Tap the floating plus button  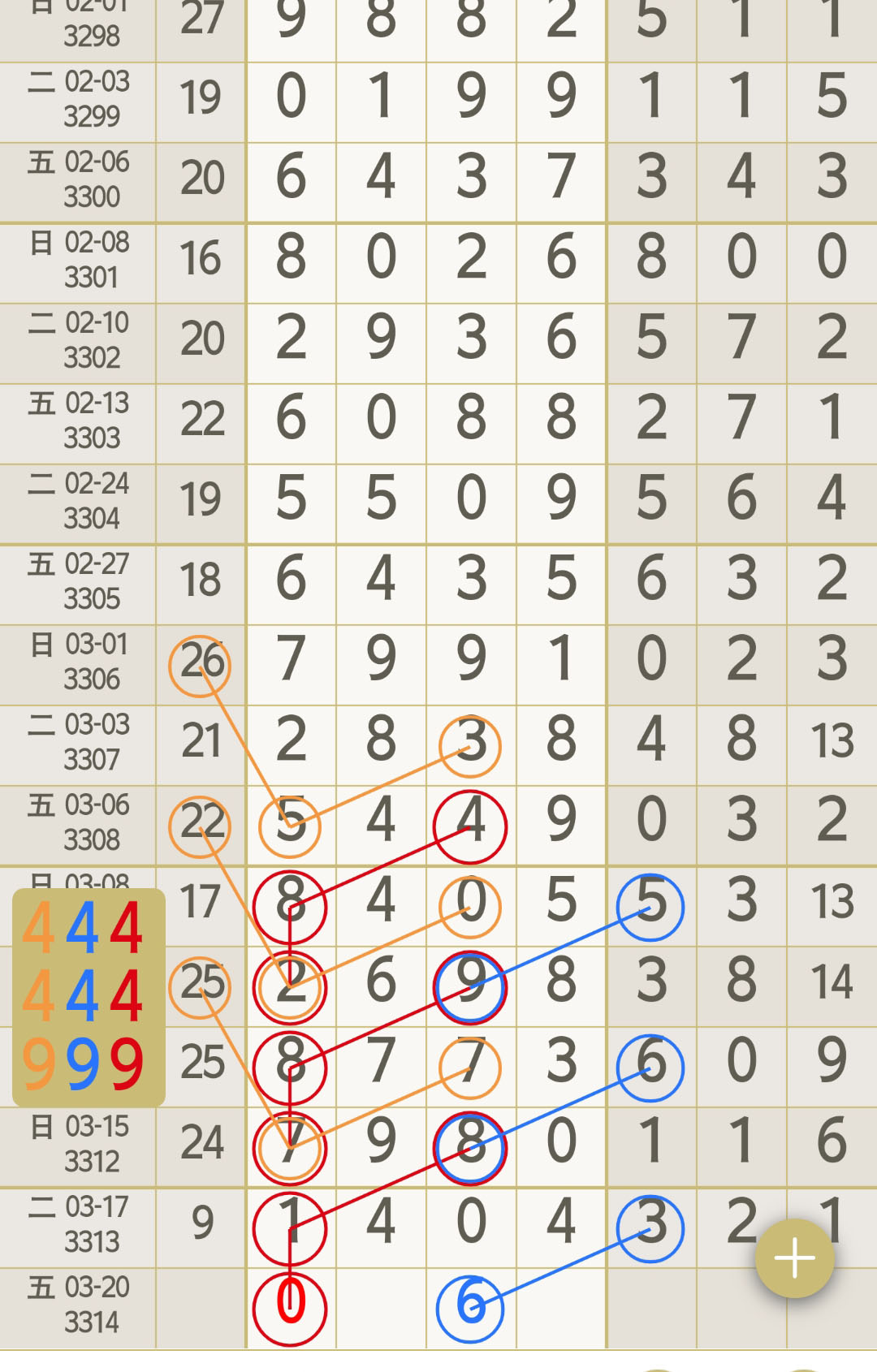[794, 1259]
